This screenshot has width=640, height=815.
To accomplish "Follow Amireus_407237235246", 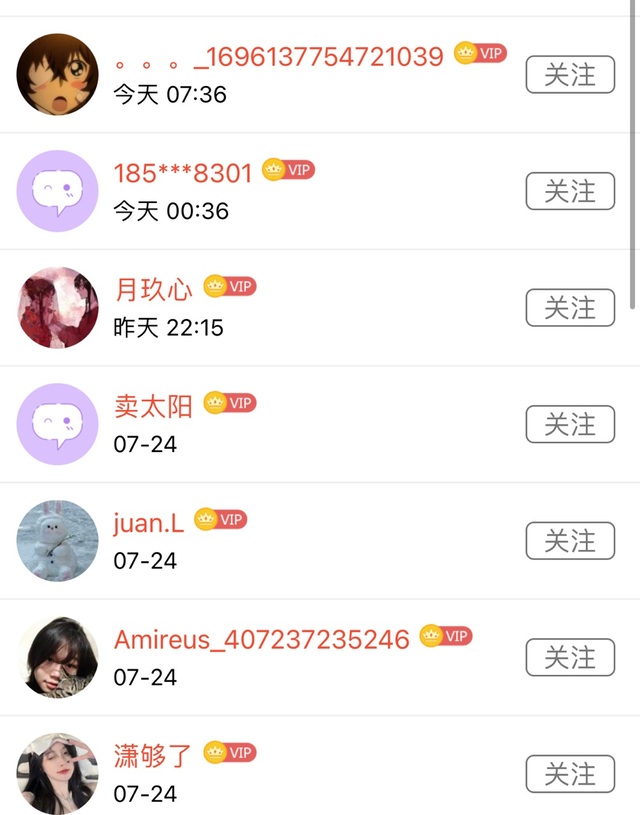I will tap(569, 658).
